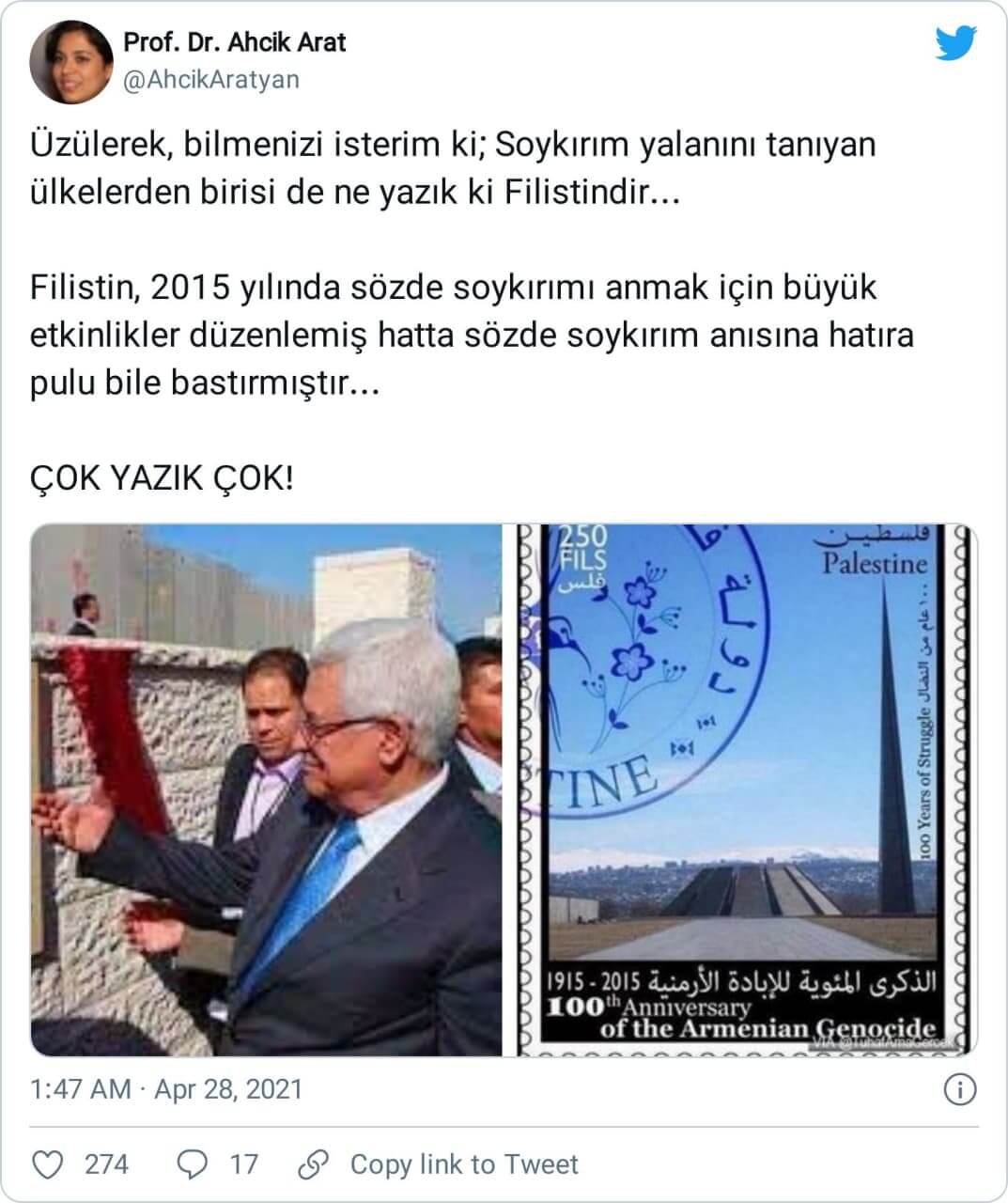
Task: Tap the Twitter bird logo
Action: click(x=955, y=43)
